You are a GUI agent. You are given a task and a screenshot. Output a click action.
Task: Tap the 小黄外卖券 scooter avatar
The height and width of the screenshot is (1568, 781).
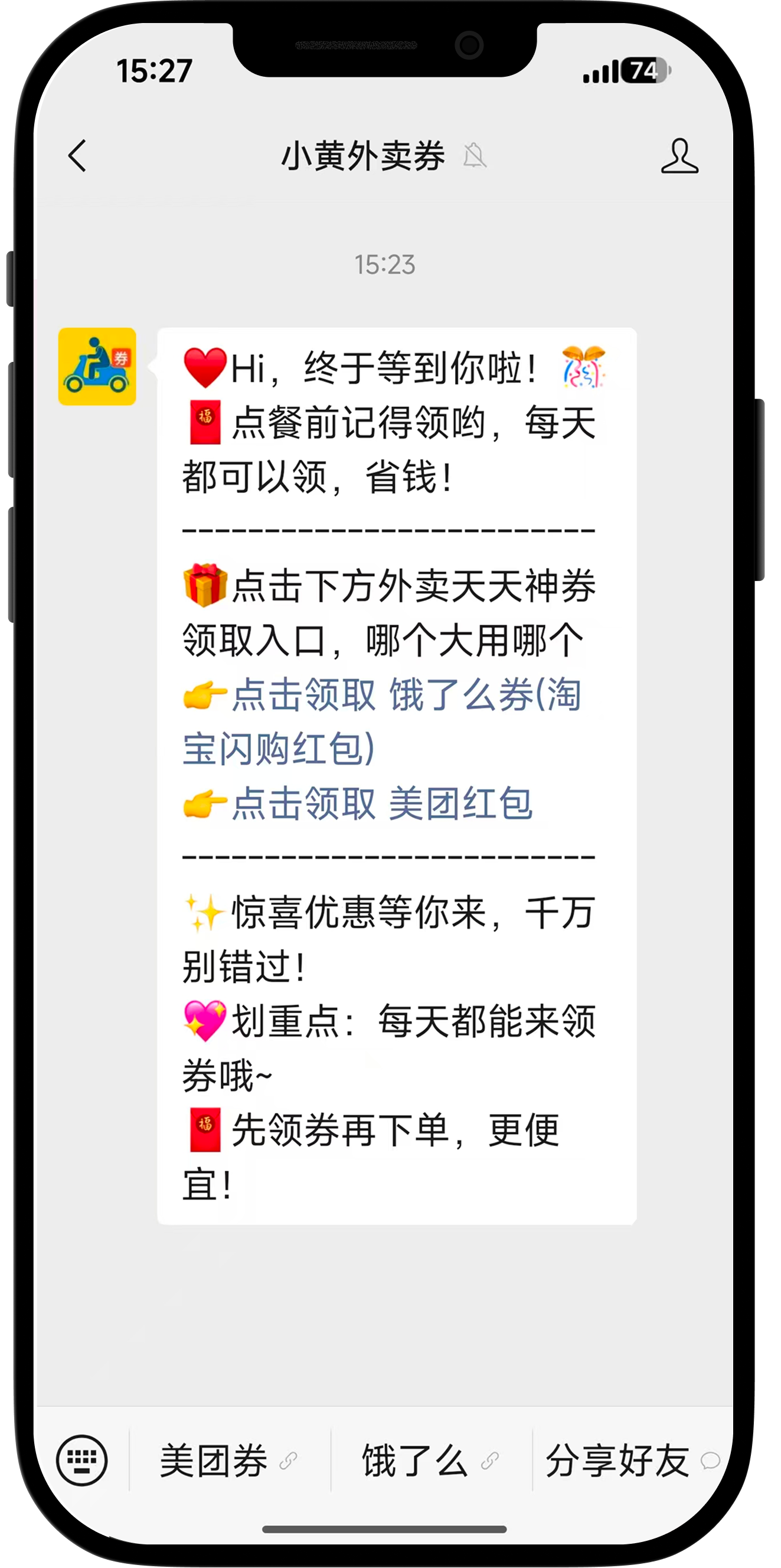97,367
